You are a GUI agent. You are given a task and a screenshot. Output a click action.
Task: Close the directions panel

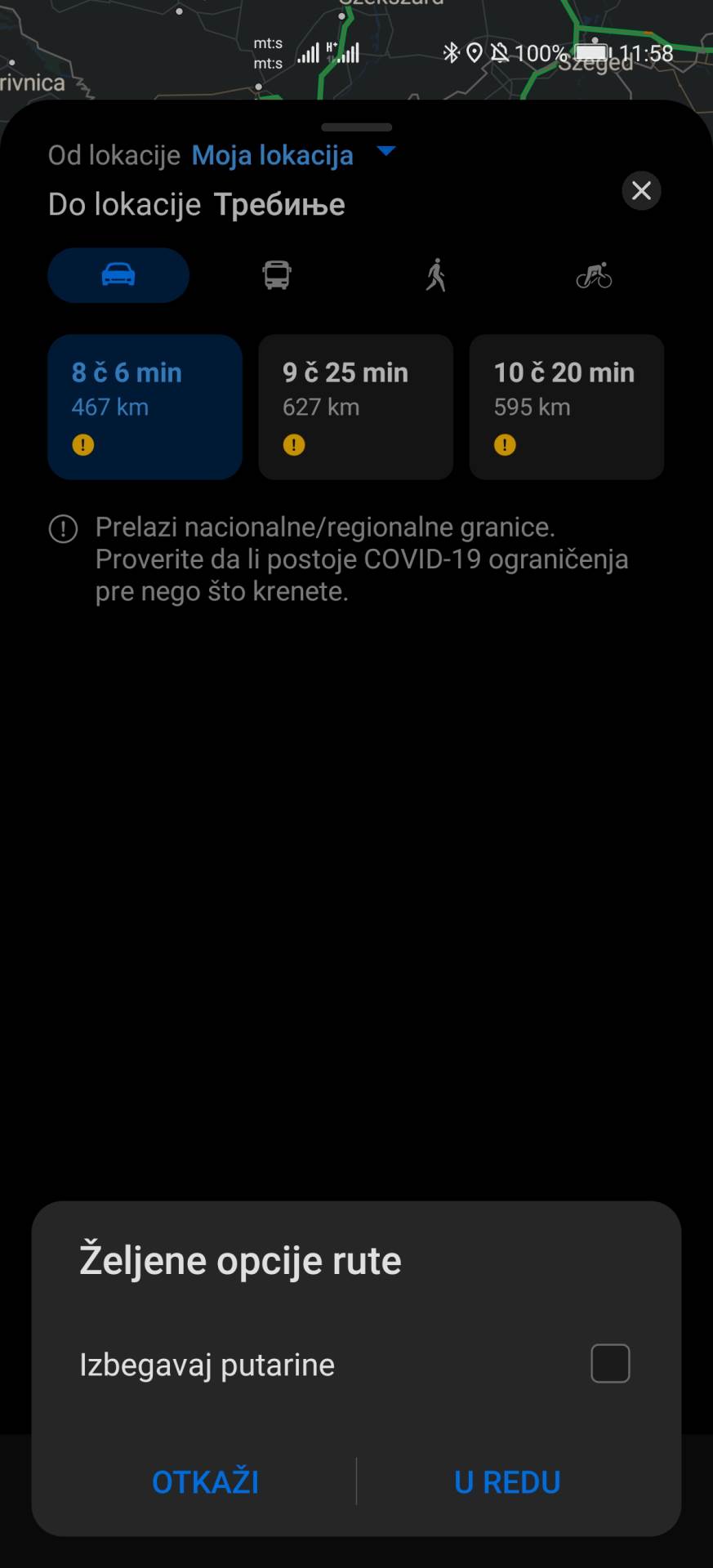[x=641, y=191]
